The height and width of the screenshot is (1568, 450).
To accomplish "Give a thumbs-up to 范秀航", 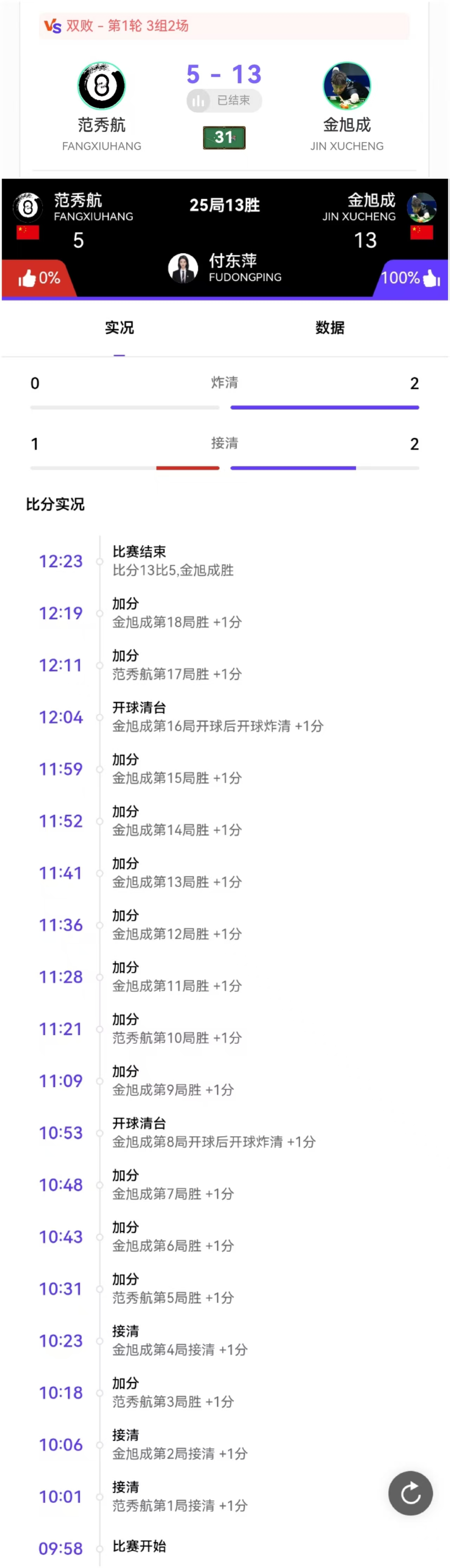I will pyautogui.click(x=27, y=279).
